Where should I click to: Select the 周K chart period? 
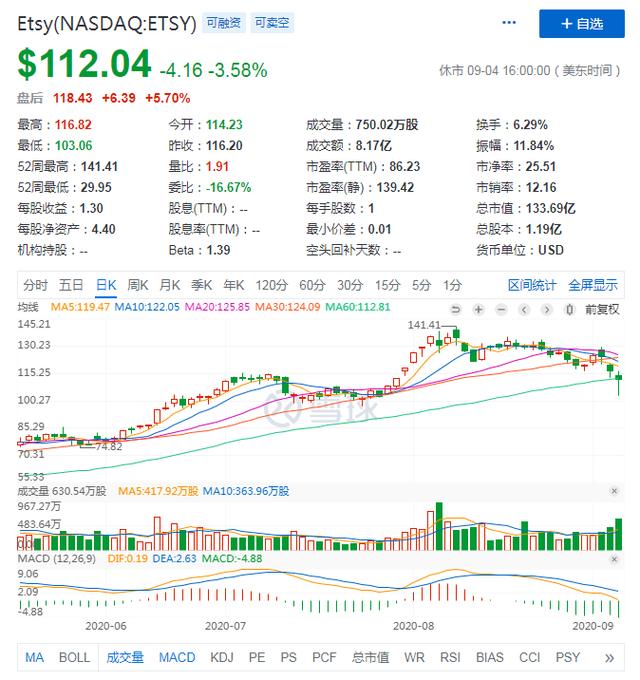tap(138, 285)
